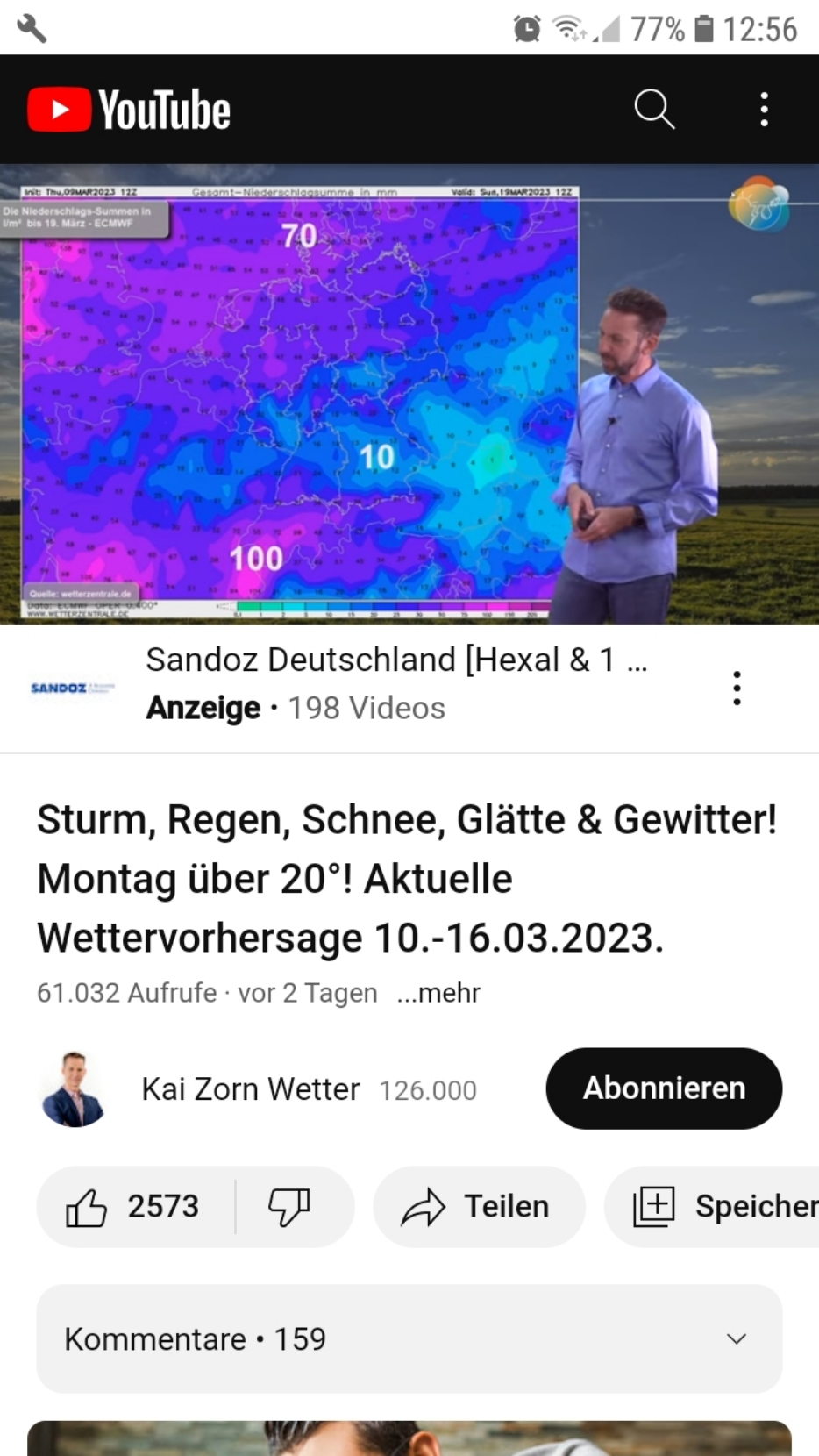Subscribe with the Abonnieren button
This screenshot has height=1456, width=819.
pos(664,1088)
